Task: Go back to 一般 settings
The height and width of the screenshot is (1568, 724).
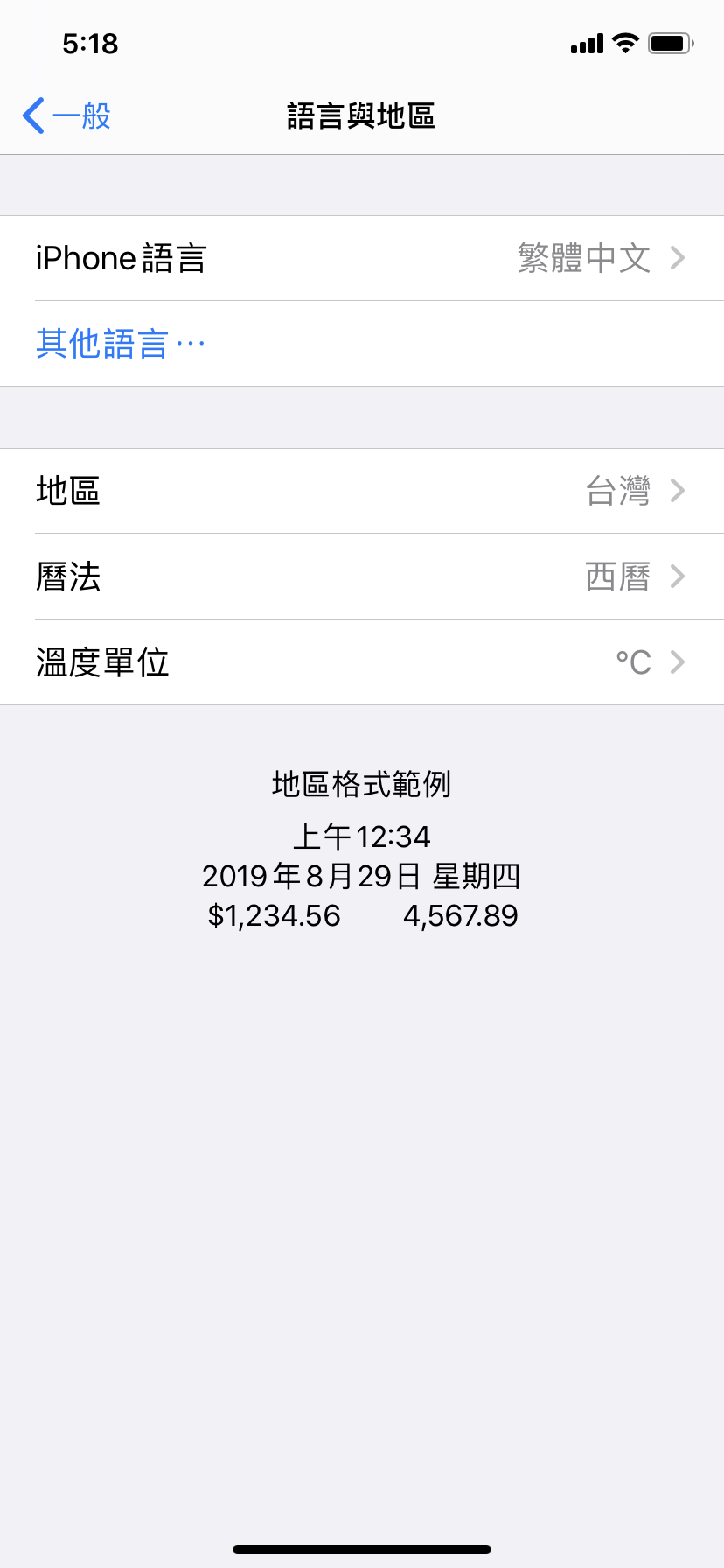Action: coord(67,115)
